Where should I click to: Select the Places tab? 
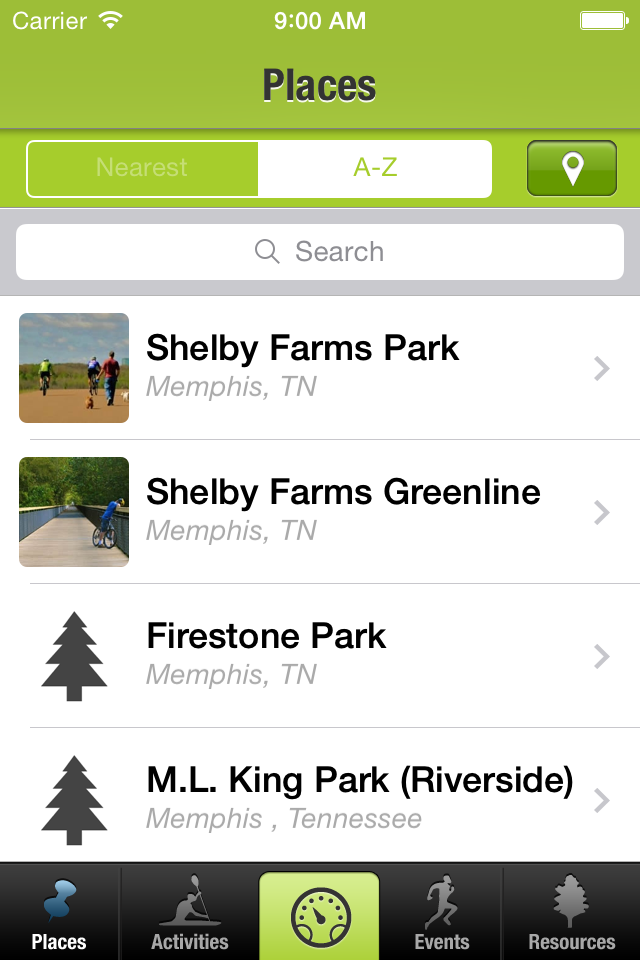59,914
